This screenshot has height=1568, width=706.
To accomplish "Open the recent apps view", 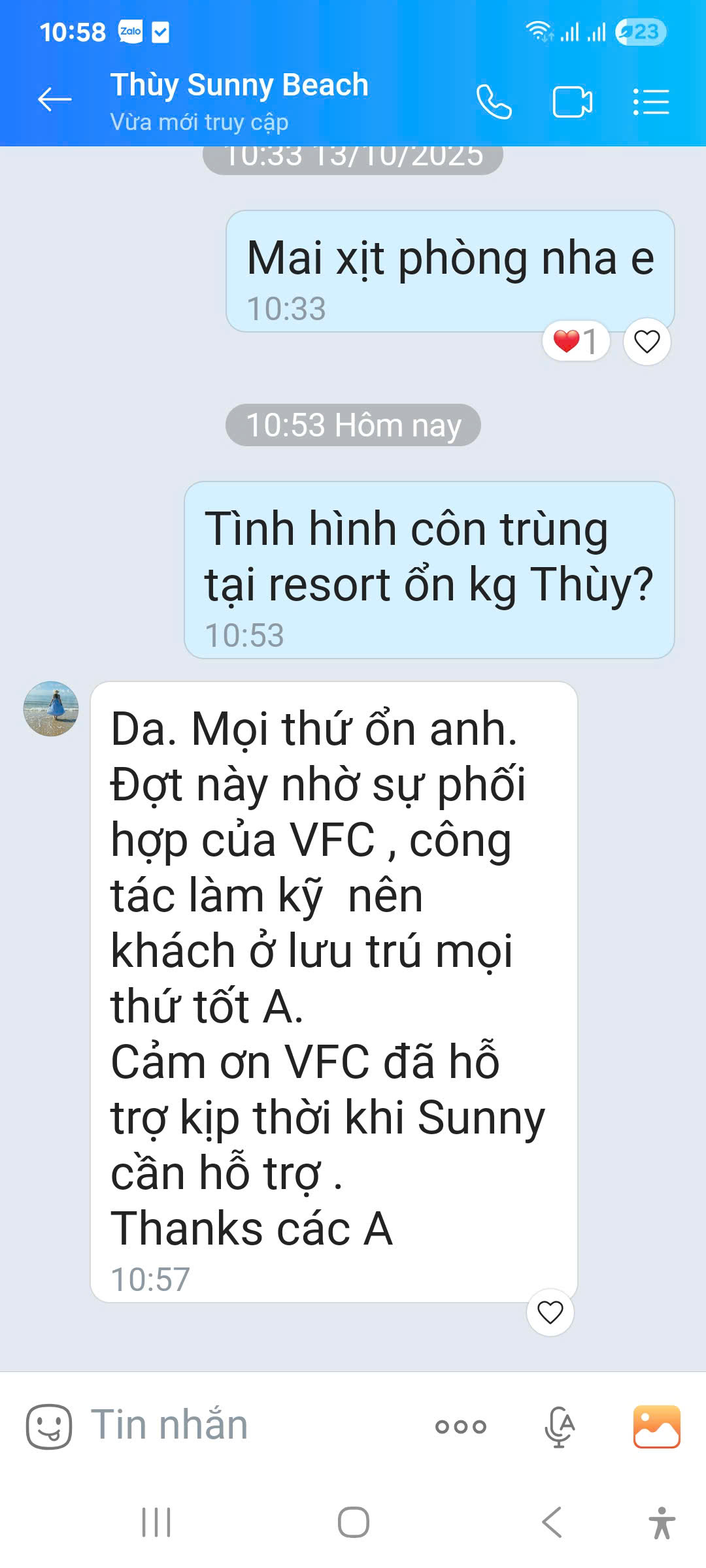I will pos(156,1522).
